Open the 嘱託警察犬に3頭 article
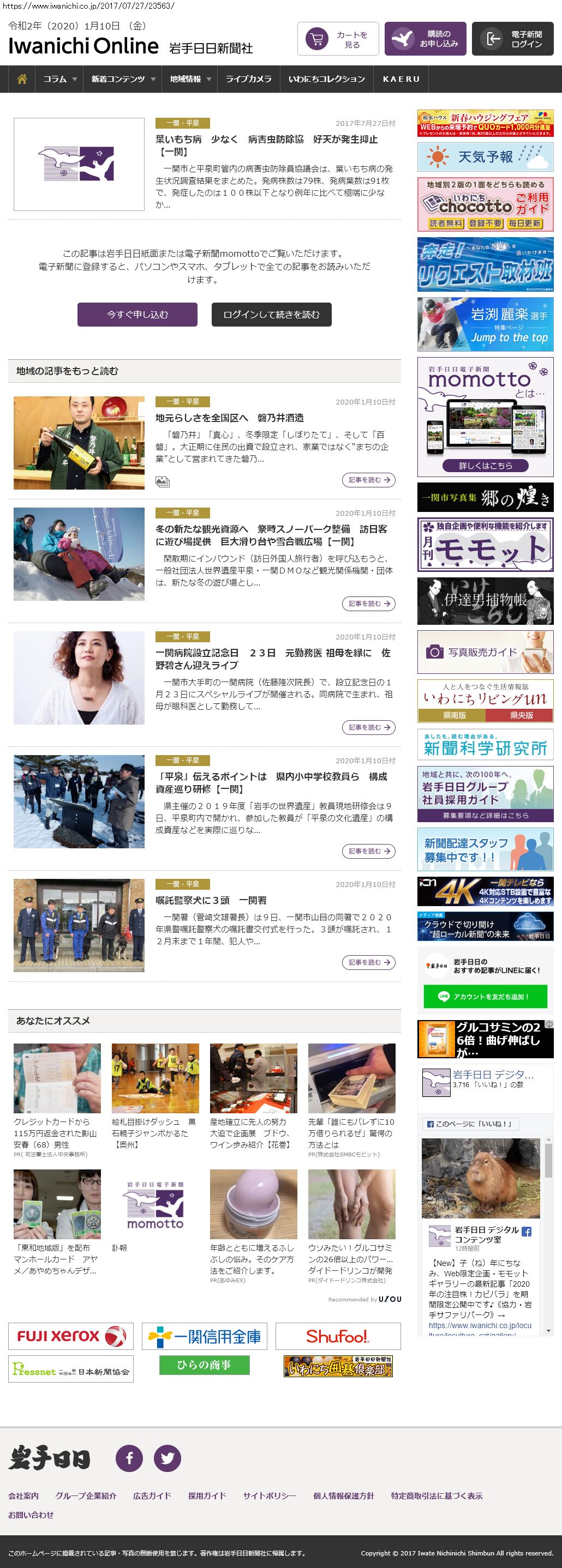Viewport: 562px width, 1568px height. coord(211,900)
